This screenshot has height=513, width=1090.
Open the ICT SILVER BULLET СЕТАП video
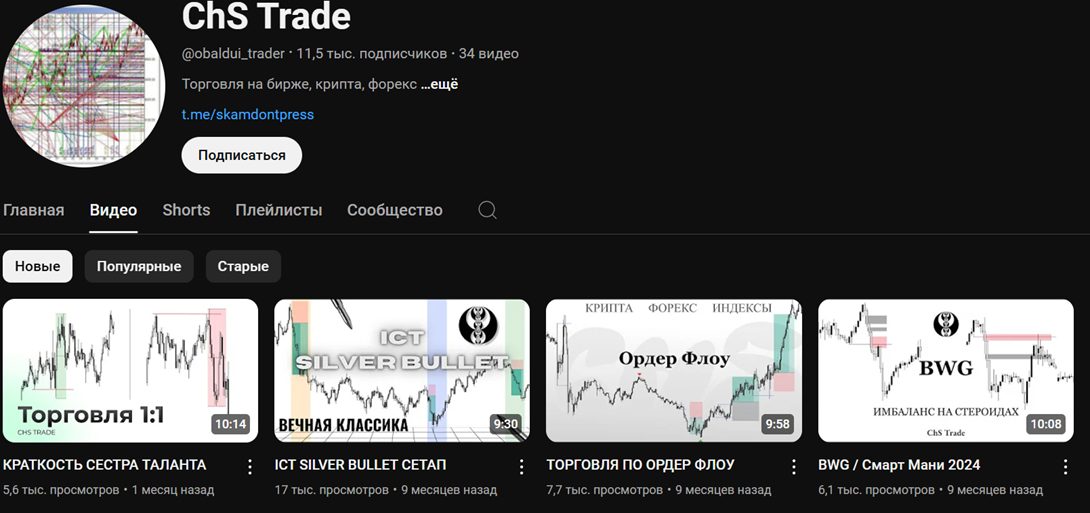[402, 370]
